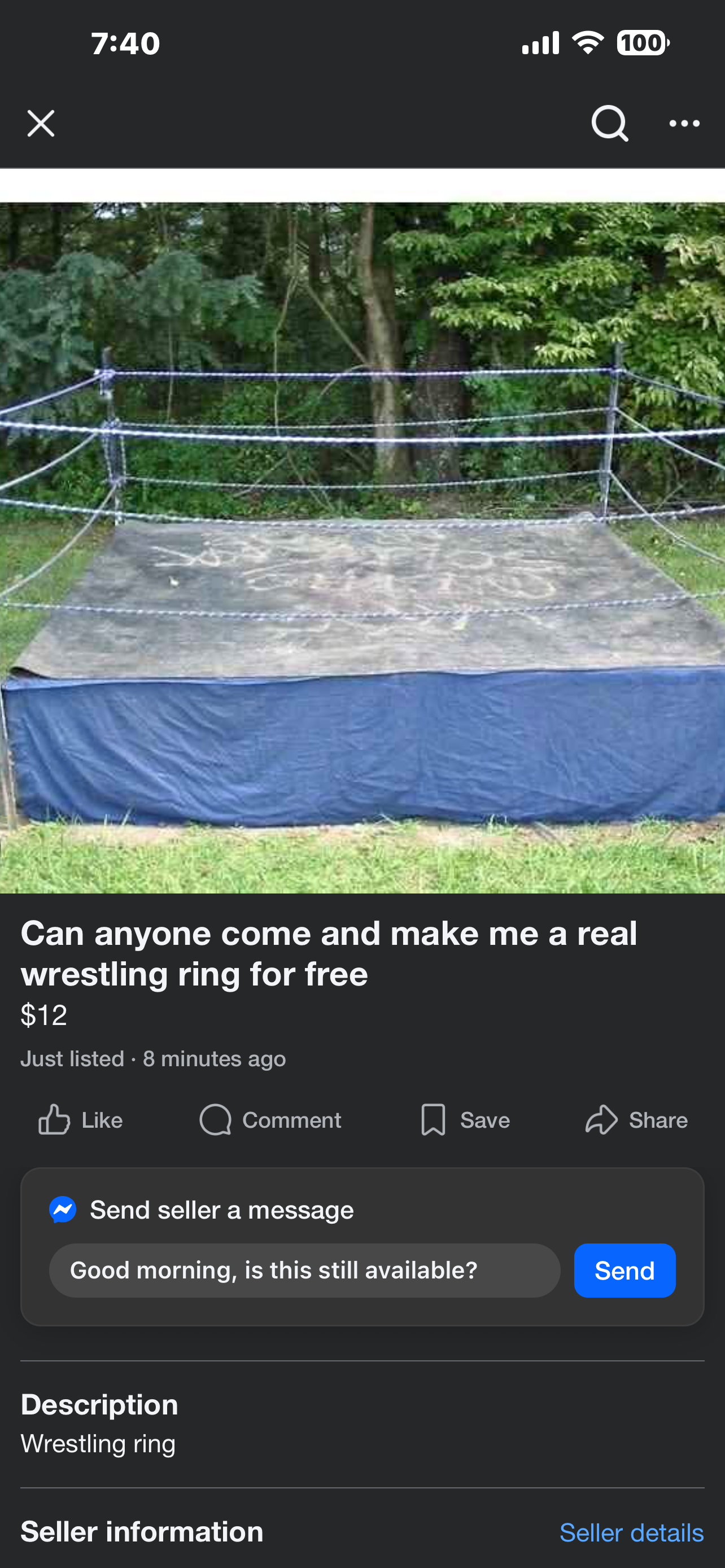725x1568 pixels.
Task: Open search from the top bar
Action: coord(609,124)
